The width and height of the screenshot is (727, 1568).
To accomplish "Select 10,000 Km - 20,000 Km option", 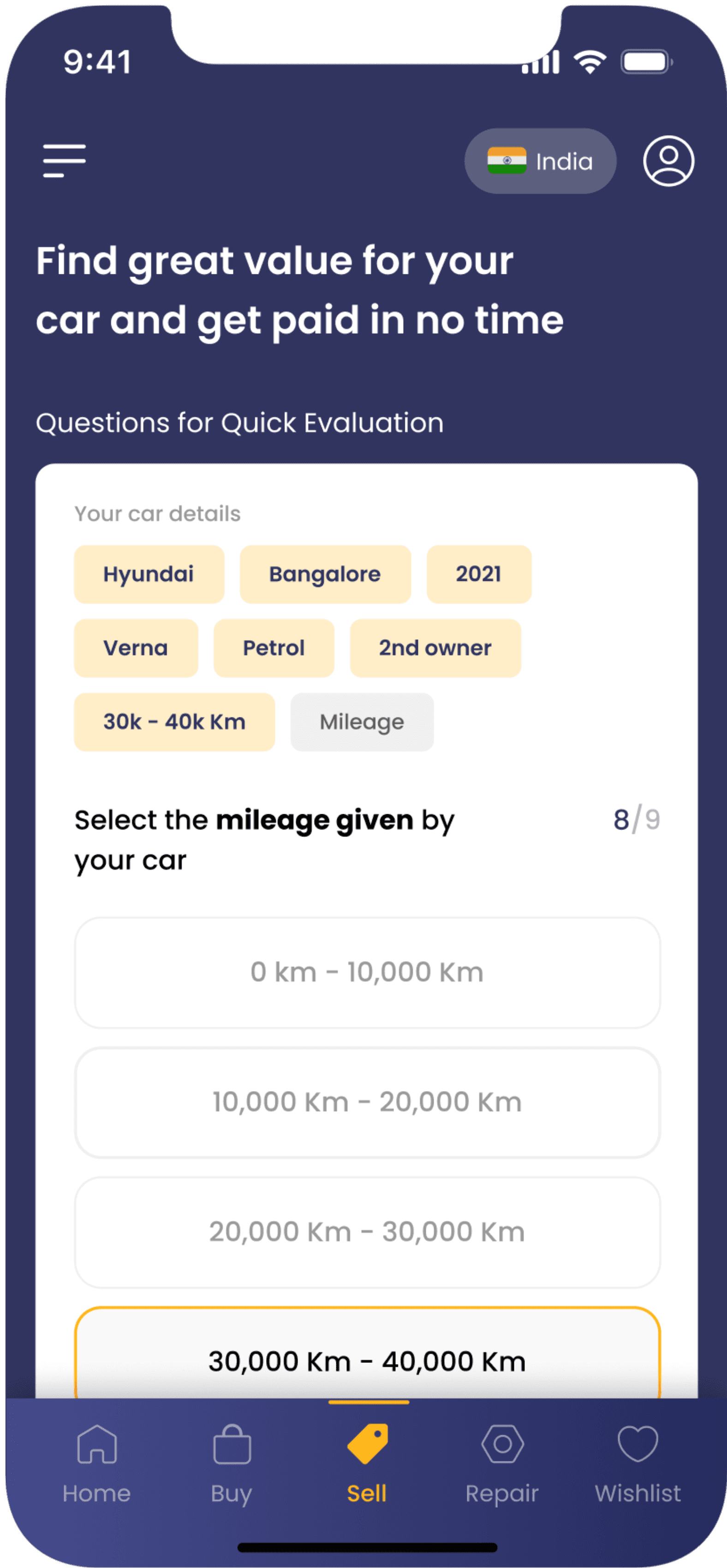I will click(367, 1102).
